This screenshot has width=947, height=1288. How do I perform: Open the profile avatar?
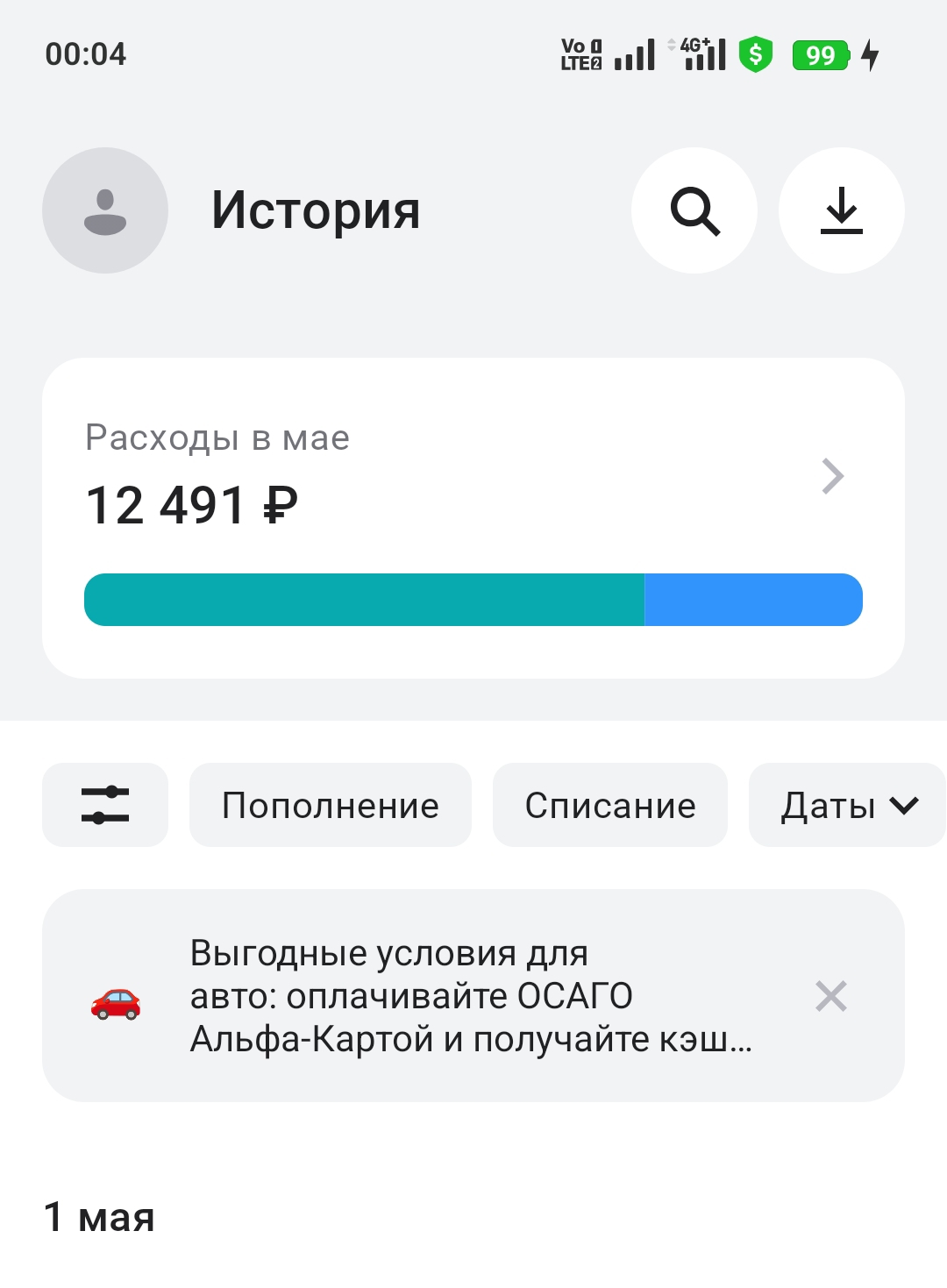(x=105, y=210)
